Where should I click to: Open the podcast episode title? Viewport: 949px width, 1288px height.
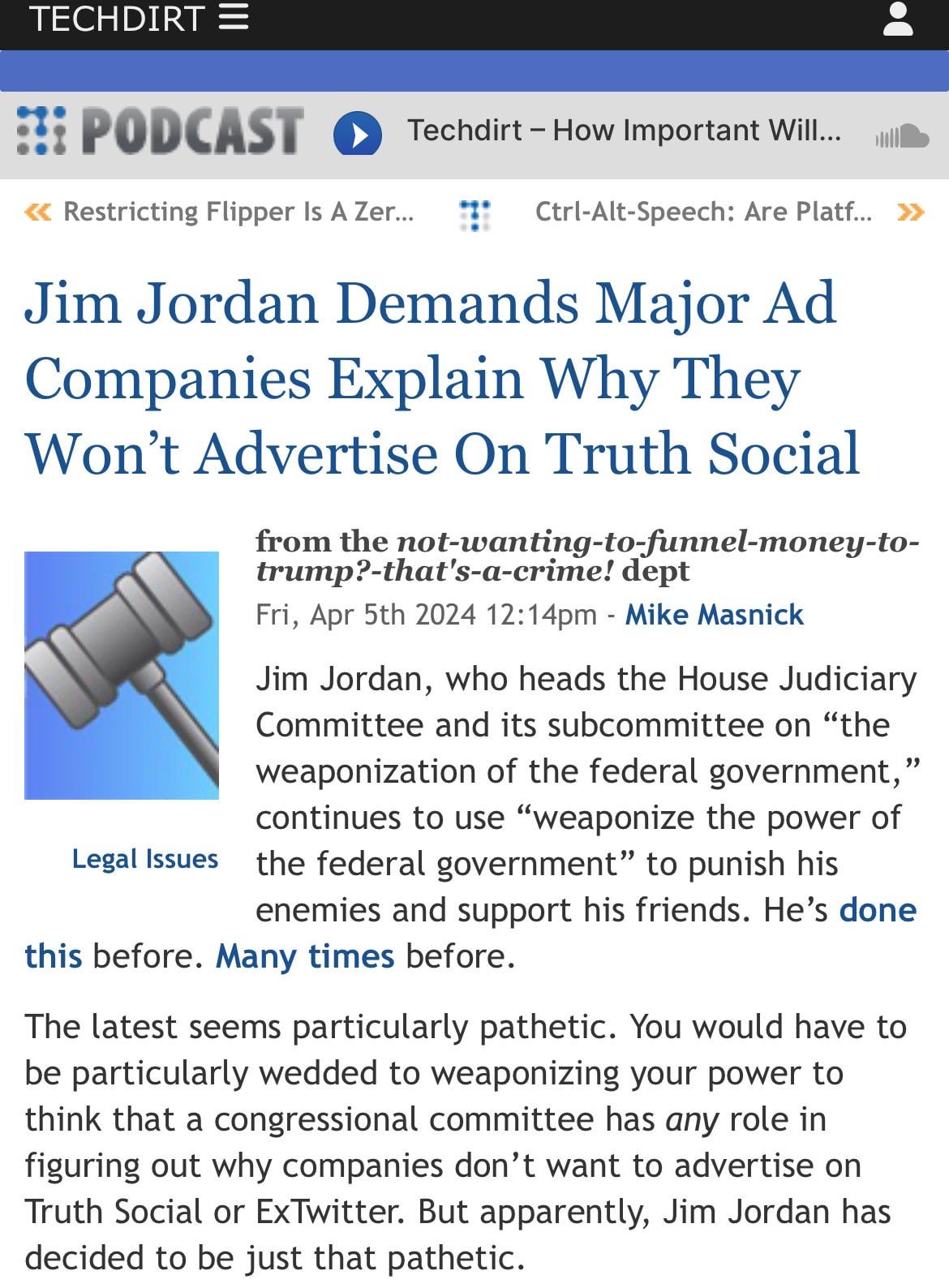pos(624,130)
